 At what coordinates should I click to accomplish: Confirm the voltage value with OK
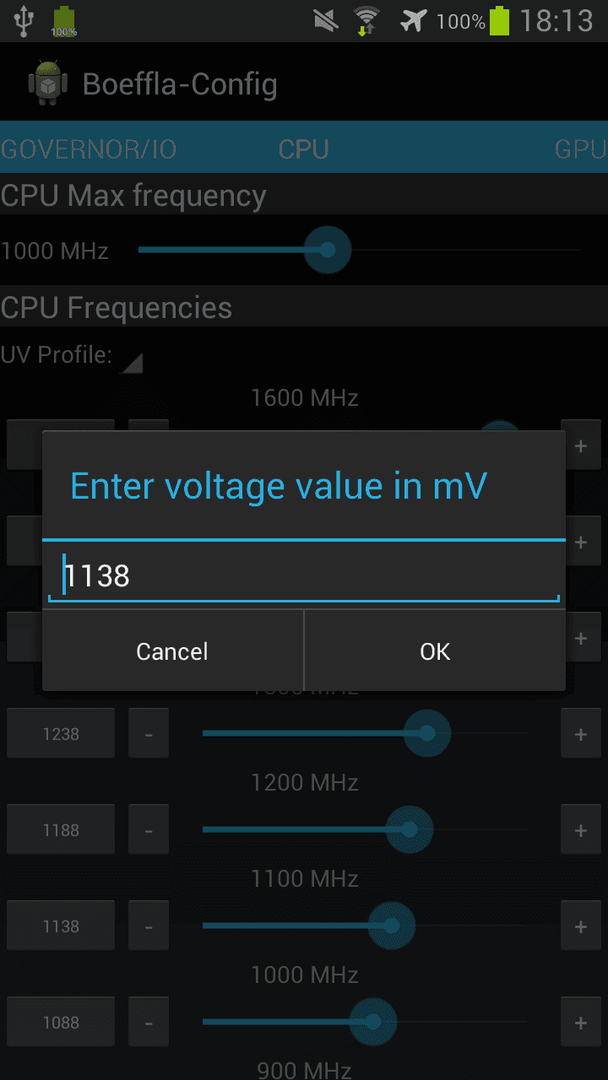point(435,651)
